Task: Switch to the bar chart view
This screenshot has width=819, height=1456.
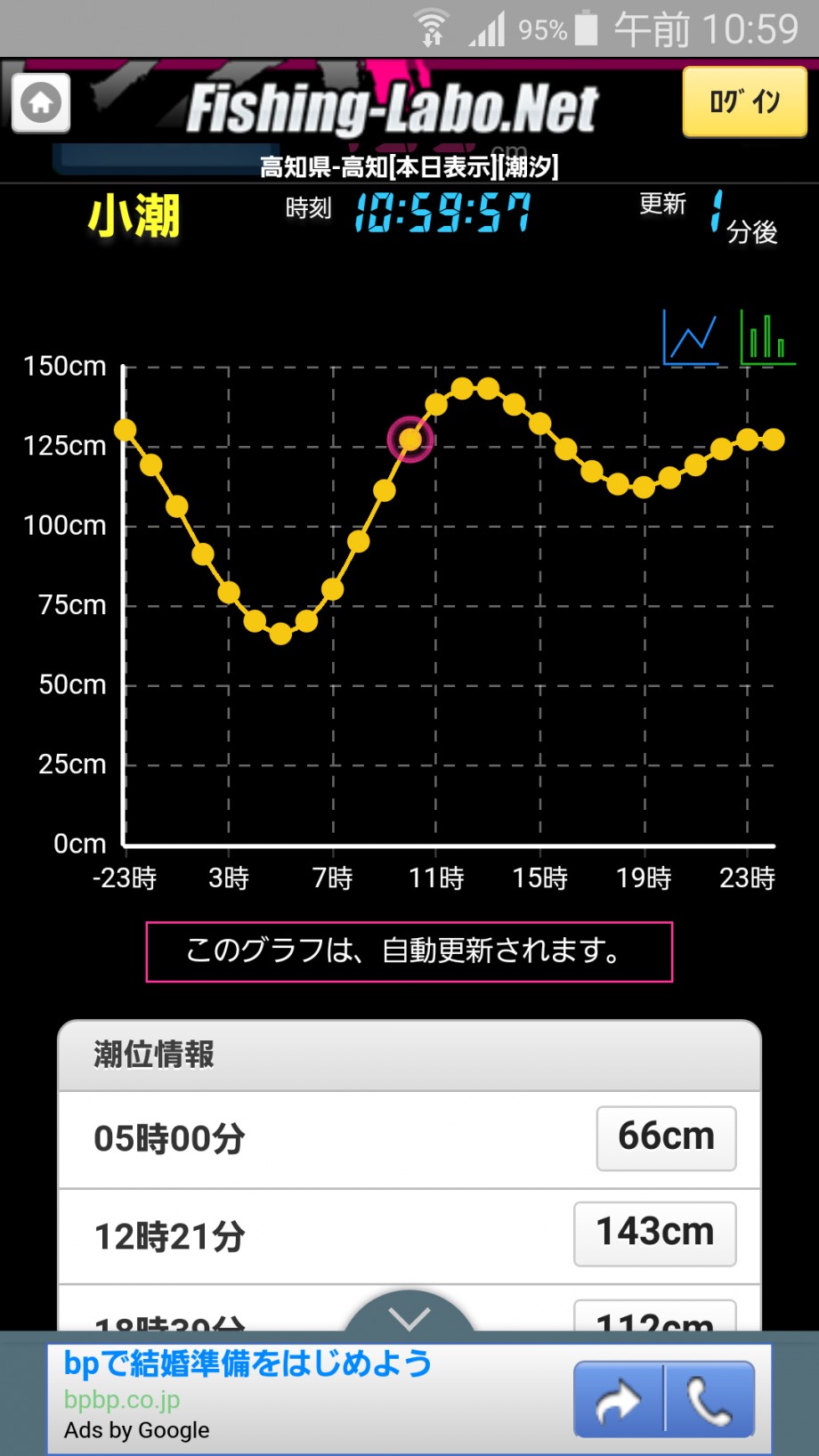Action: pyautogui.click(x=767, y=337)
